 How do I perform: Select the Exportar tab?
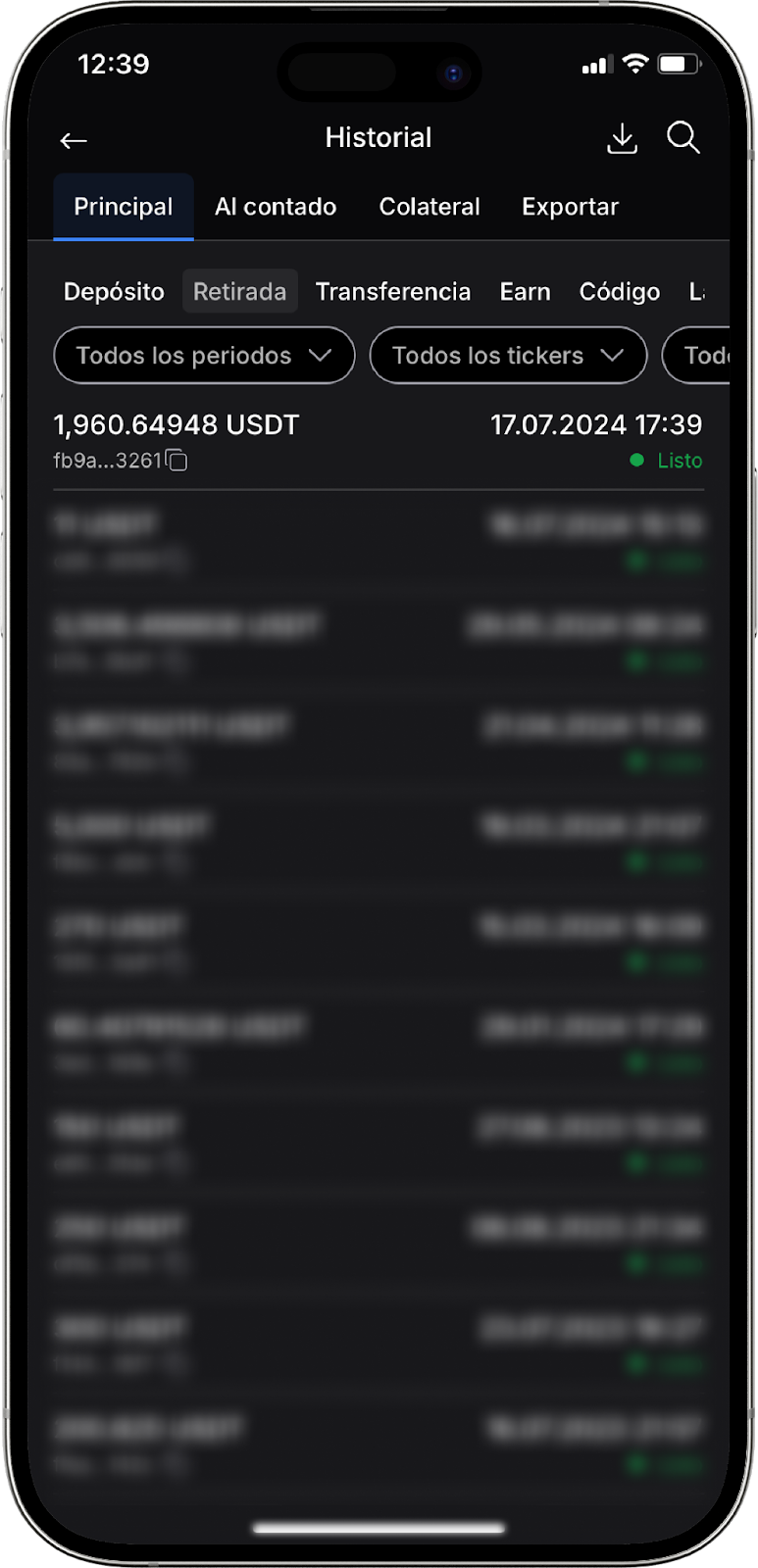click(570, 207)
